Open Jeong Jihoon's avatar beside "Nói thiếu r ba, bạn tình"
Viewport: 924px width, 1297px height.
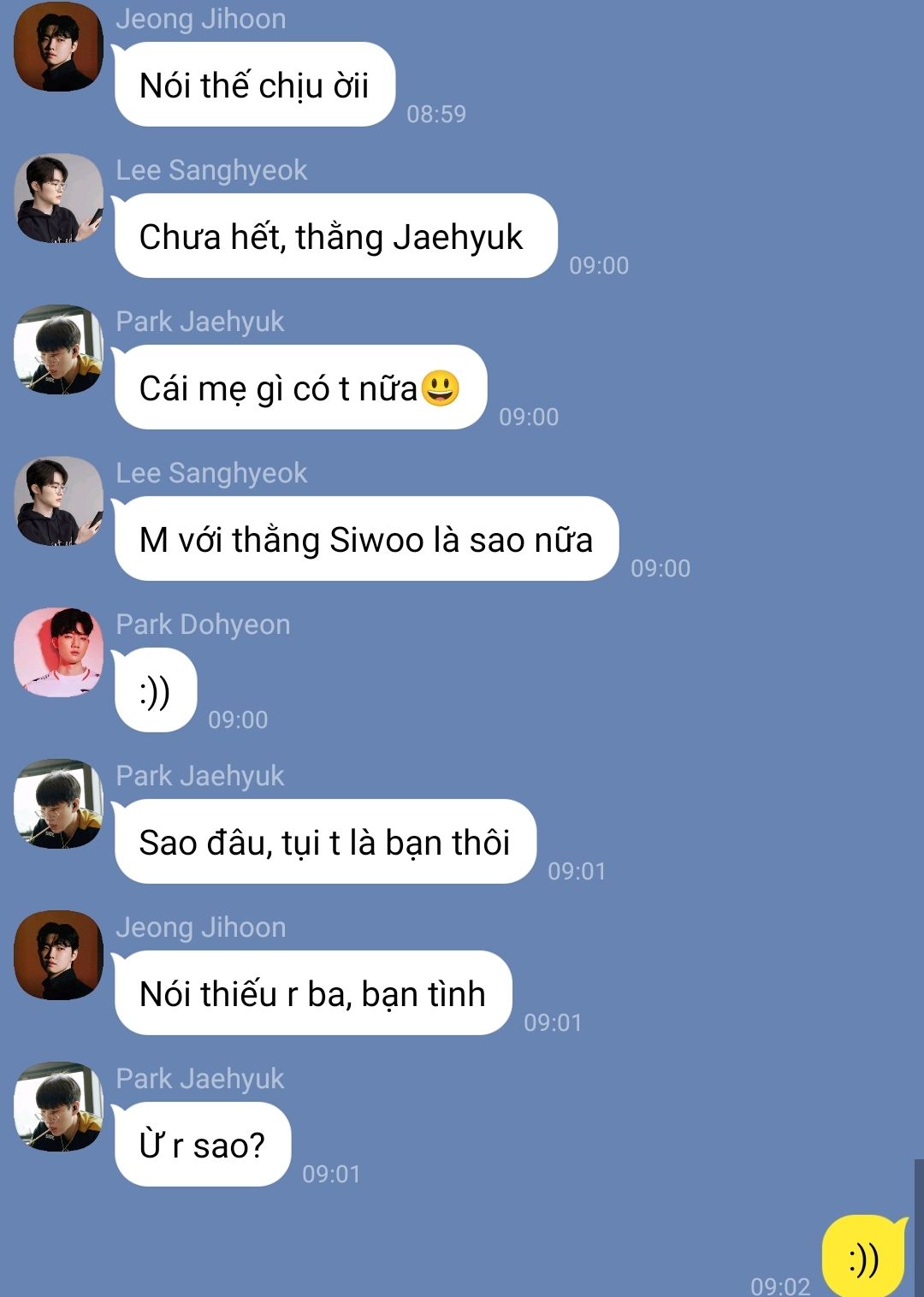[58, 955]
